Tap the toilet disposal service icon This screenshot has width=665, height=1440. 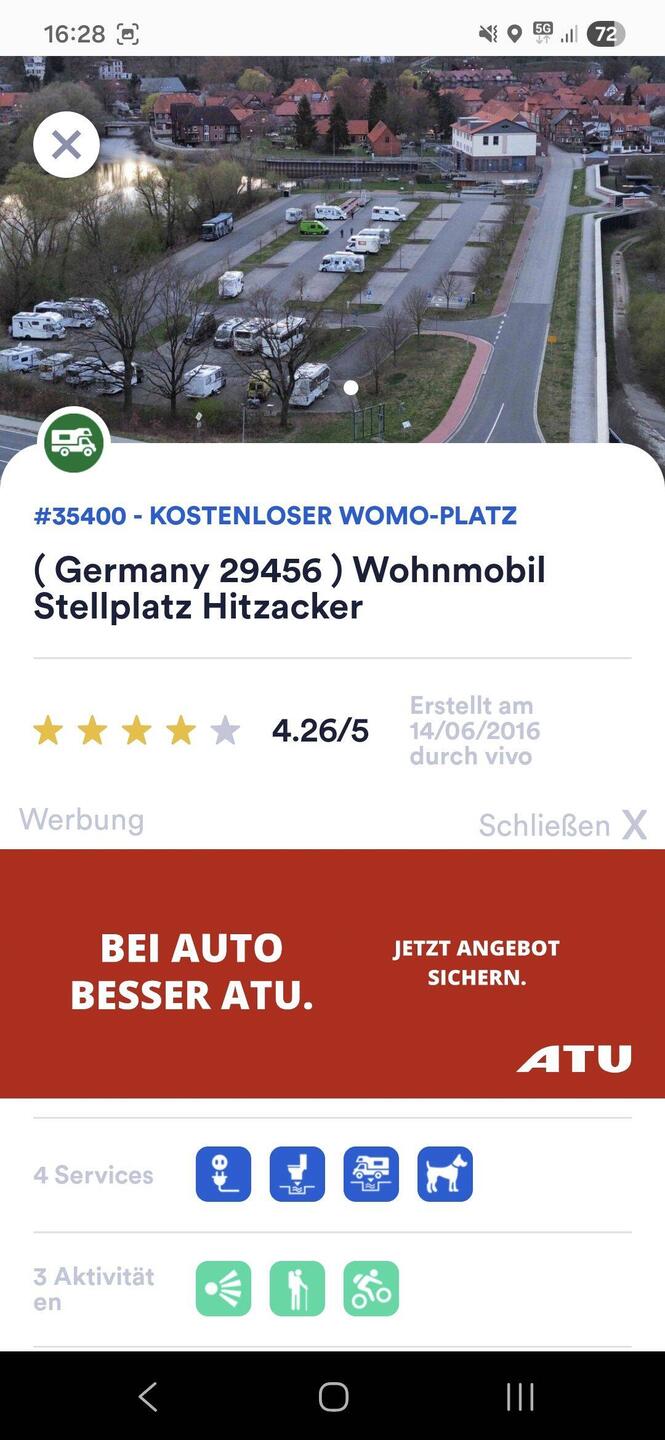pos(297,1174)
